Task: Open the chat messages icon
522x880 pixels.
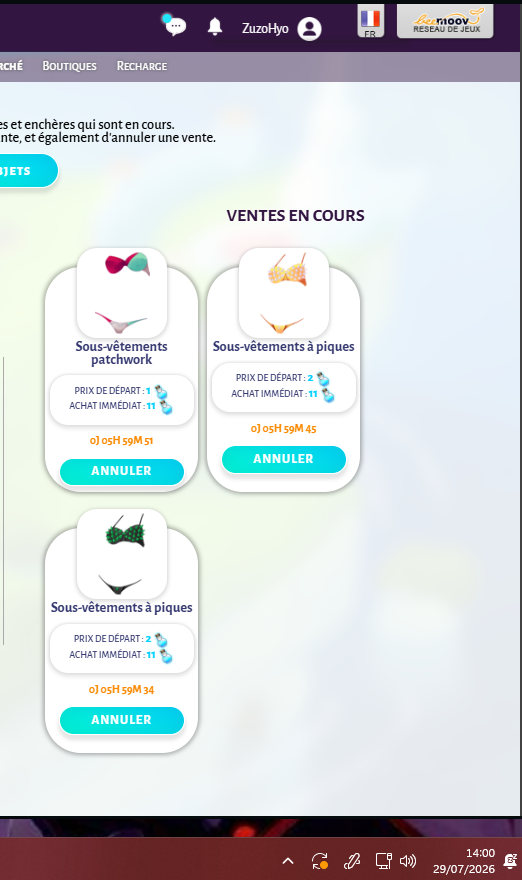Action: point(175,26)
